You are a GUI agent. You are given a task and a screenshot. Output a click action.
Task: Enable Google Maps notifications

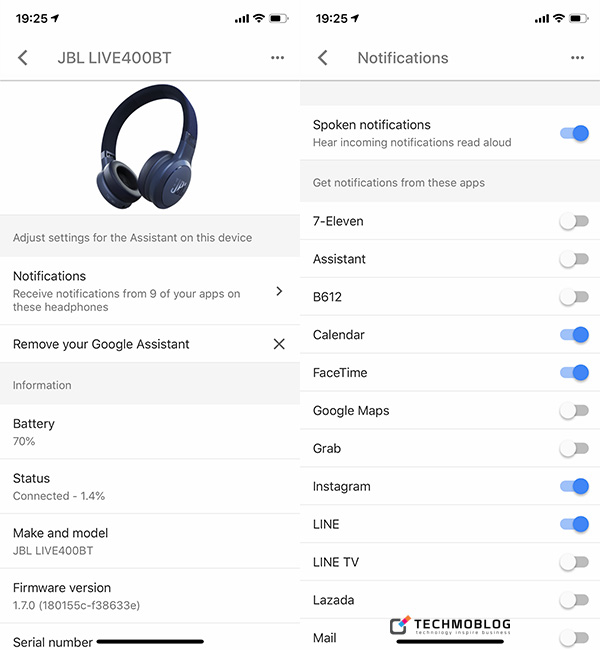point(573,410)
